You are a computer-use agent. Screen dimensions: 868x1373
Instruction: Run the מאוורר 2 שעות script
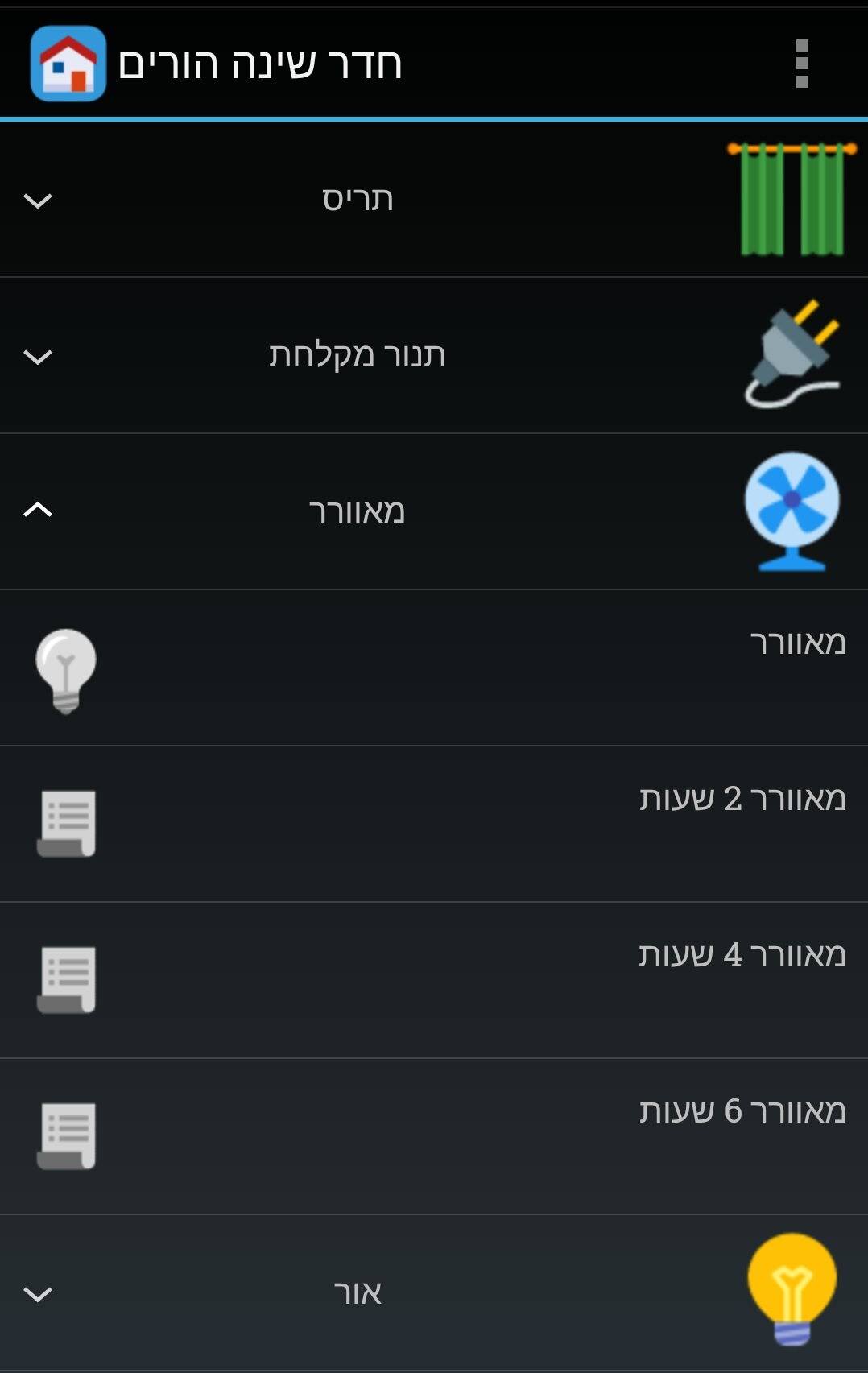66,823
